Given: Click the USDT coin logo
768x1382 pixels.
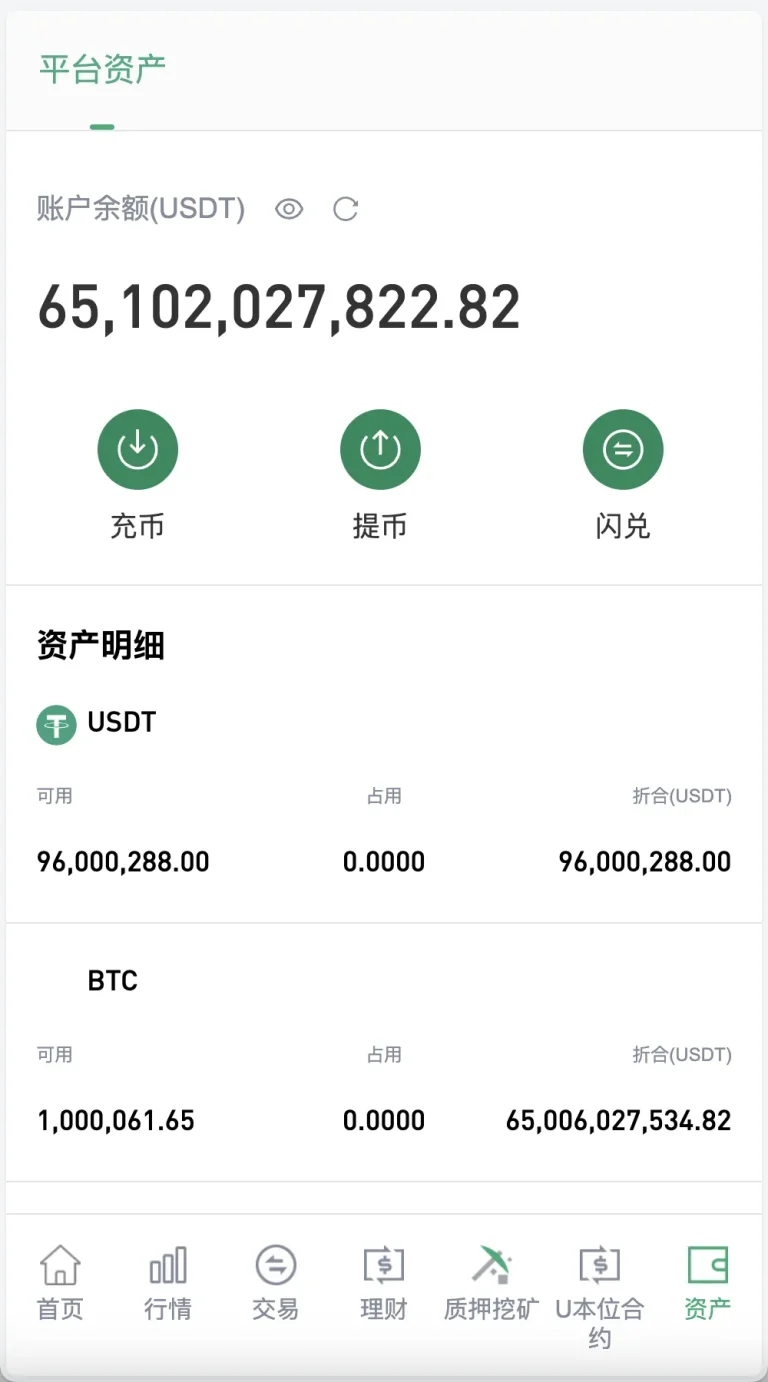Looking at the screenshot, I should tap(55, 724).
